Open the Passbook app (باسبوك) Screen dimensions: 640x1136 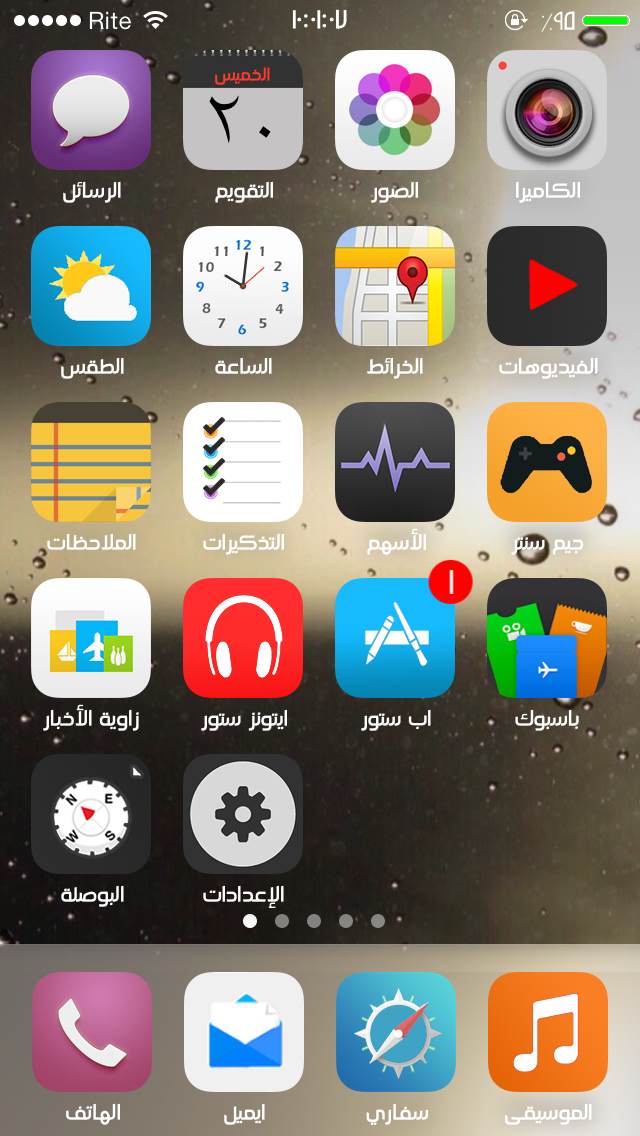pos(547,638)
